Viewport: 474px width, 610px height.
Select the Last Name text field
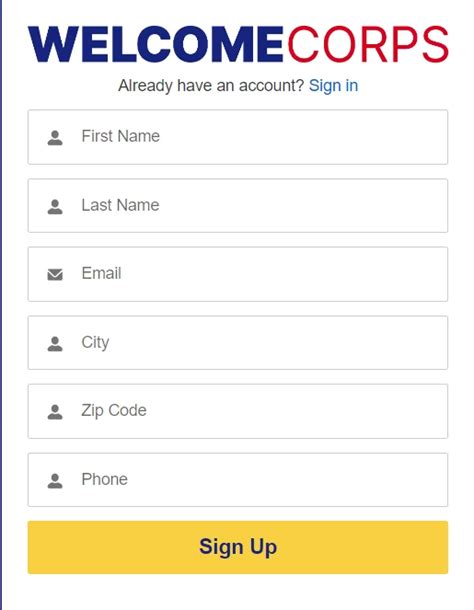pyautogui.click(x=238, y=206)
